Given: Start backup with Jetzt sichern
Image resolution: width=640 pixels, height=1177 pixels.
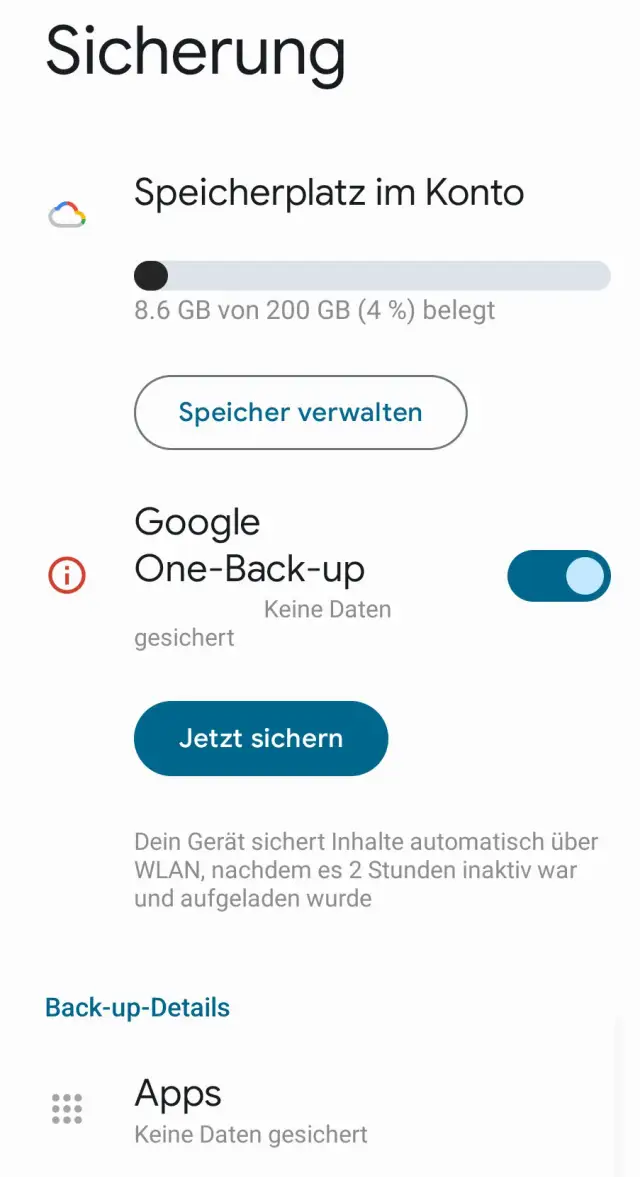Looking at the screenshot, I should pyautogui.click(x=261, y=738).
